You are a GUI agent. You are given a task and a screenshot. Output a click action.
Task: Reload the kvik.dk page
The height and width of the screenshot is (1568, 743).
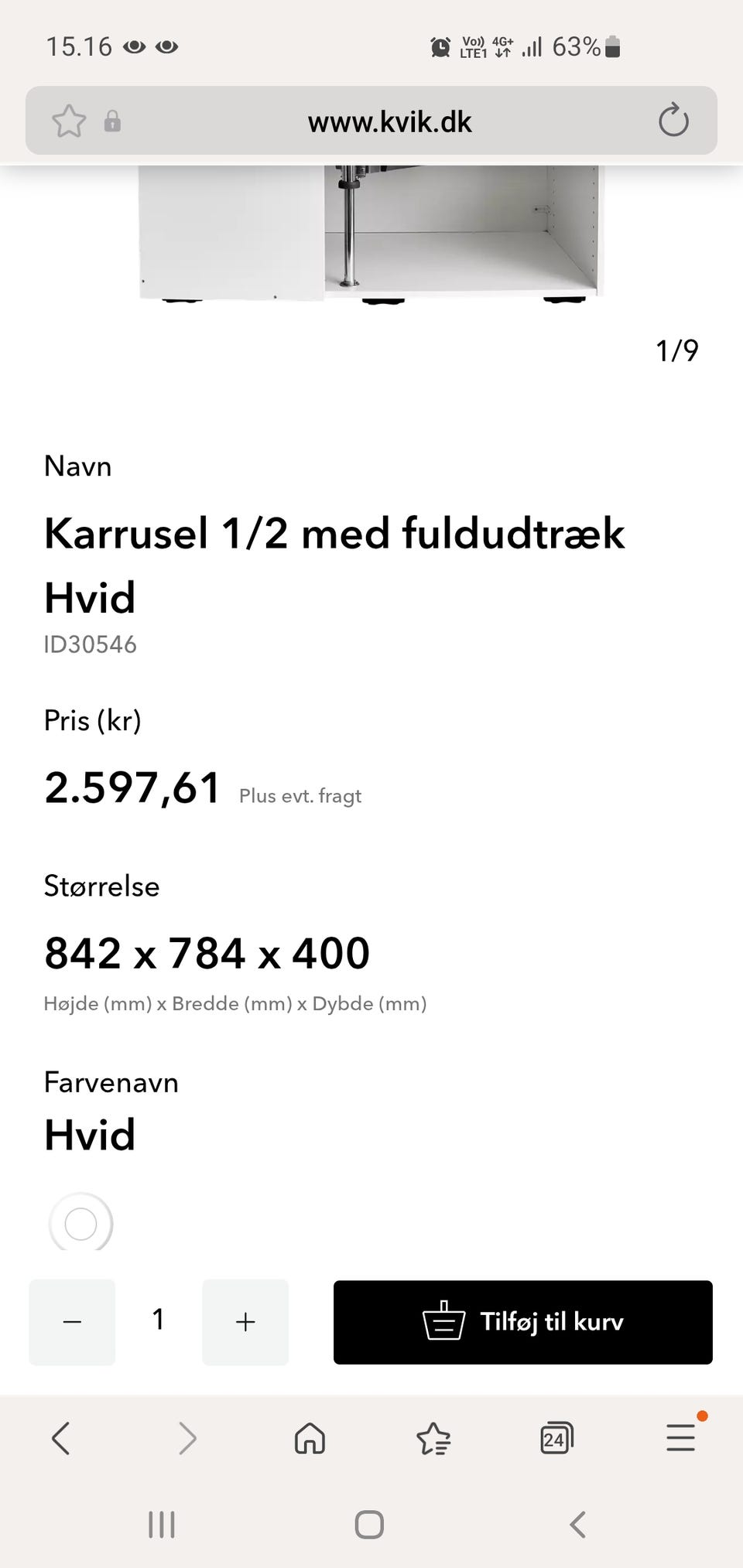click(673, 121)
